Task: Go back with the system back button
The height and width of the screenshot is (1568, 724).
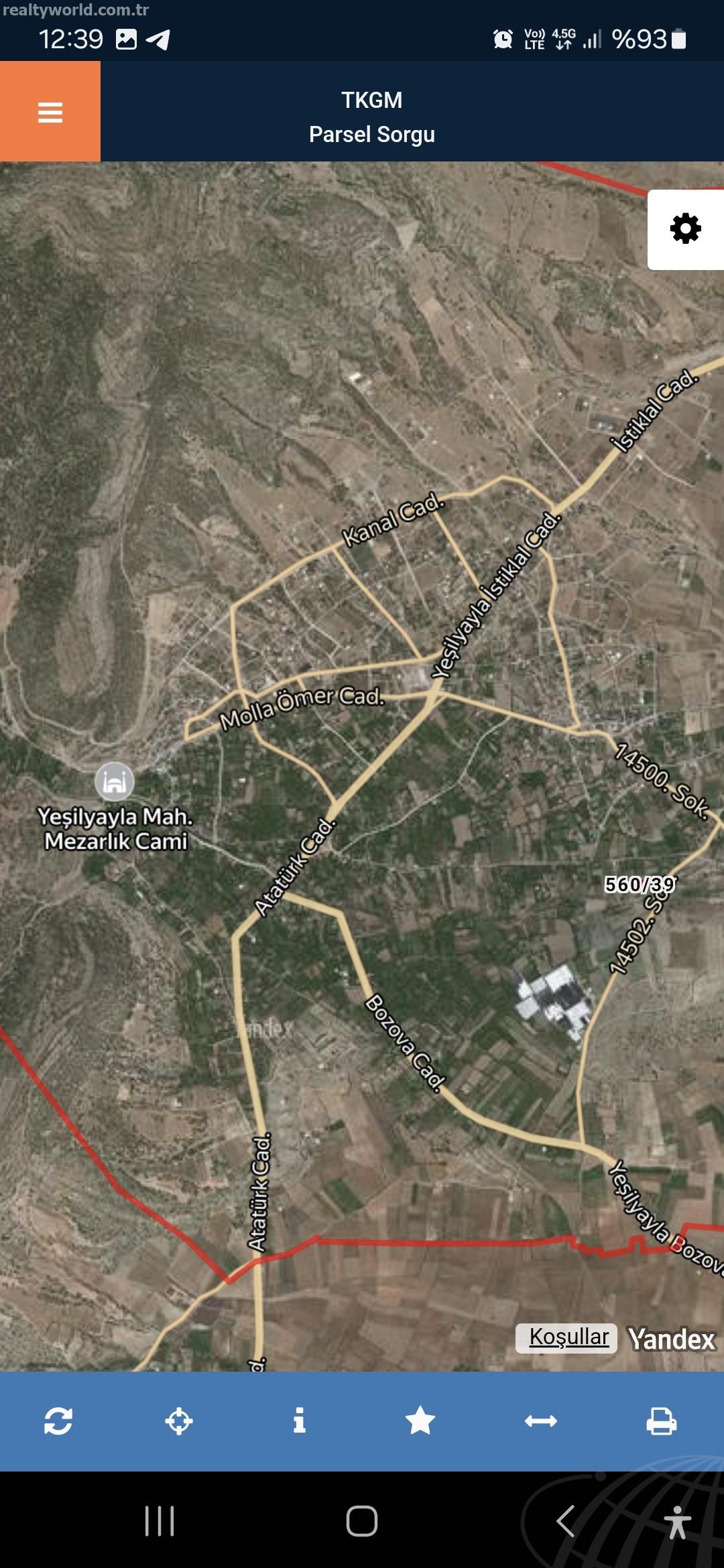Action: pos(566,1521)
